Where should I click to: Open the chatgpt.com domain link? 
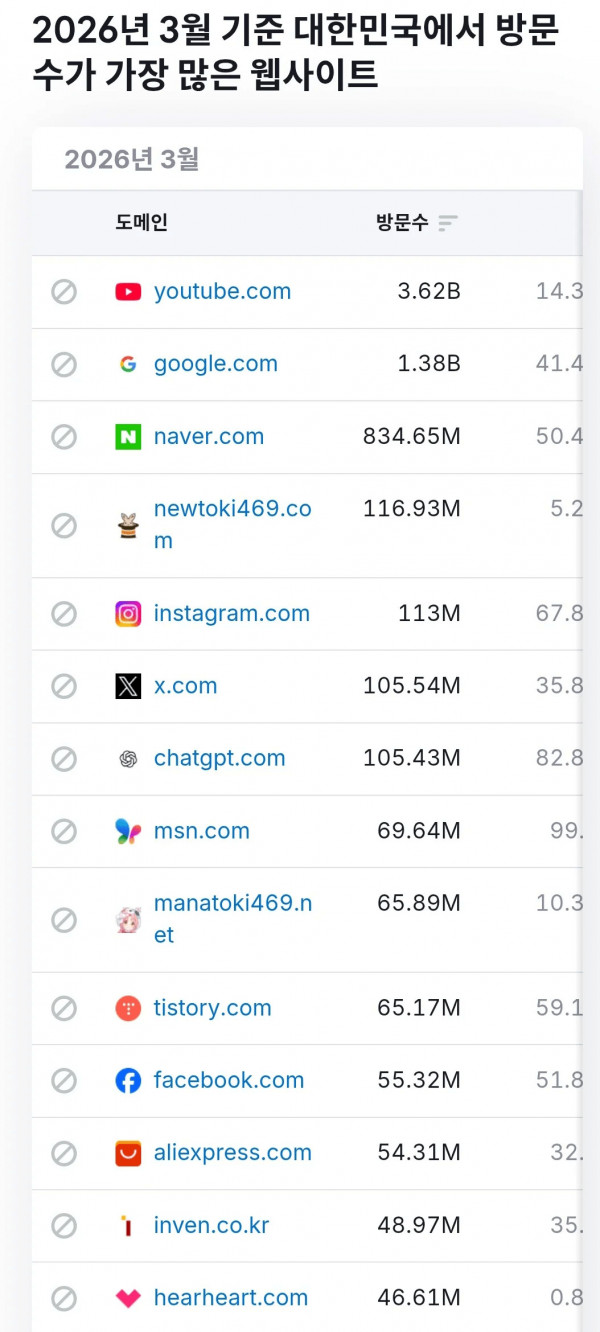pyautogui.click(x=219, y=759)
